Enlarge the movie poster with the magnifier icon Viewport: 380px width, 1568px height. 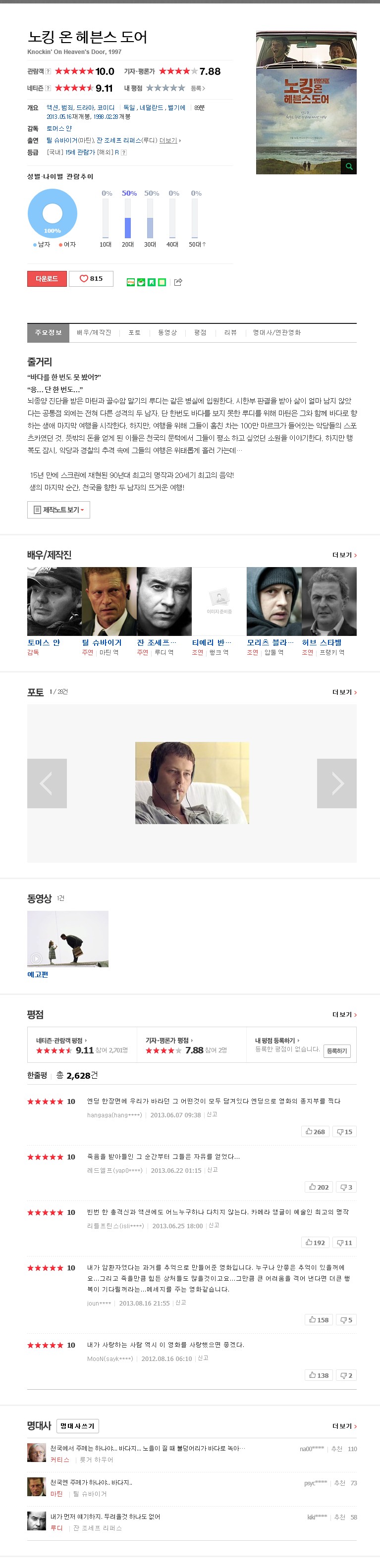pos(348,166)
